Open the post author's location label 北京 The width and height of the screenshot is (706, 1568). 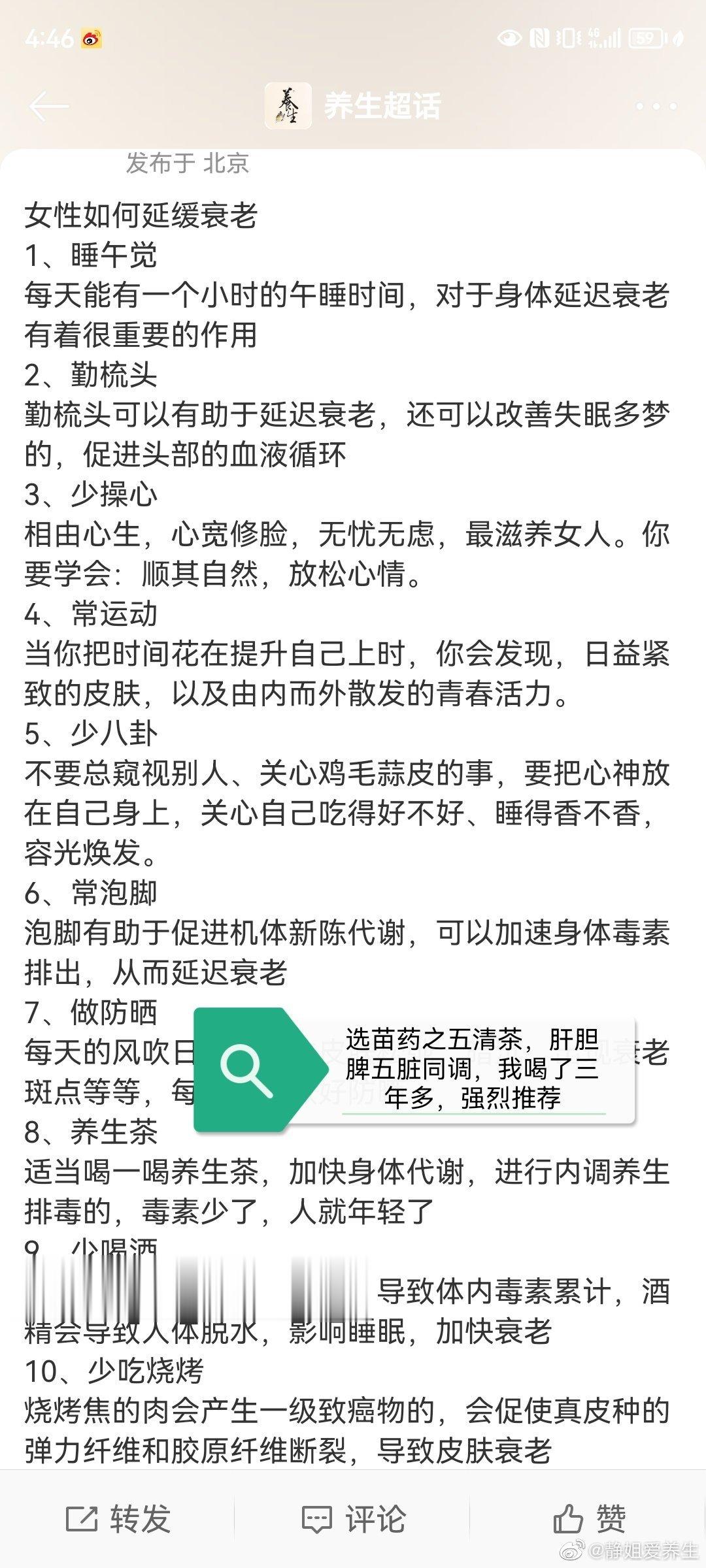(x=228, y=165)
